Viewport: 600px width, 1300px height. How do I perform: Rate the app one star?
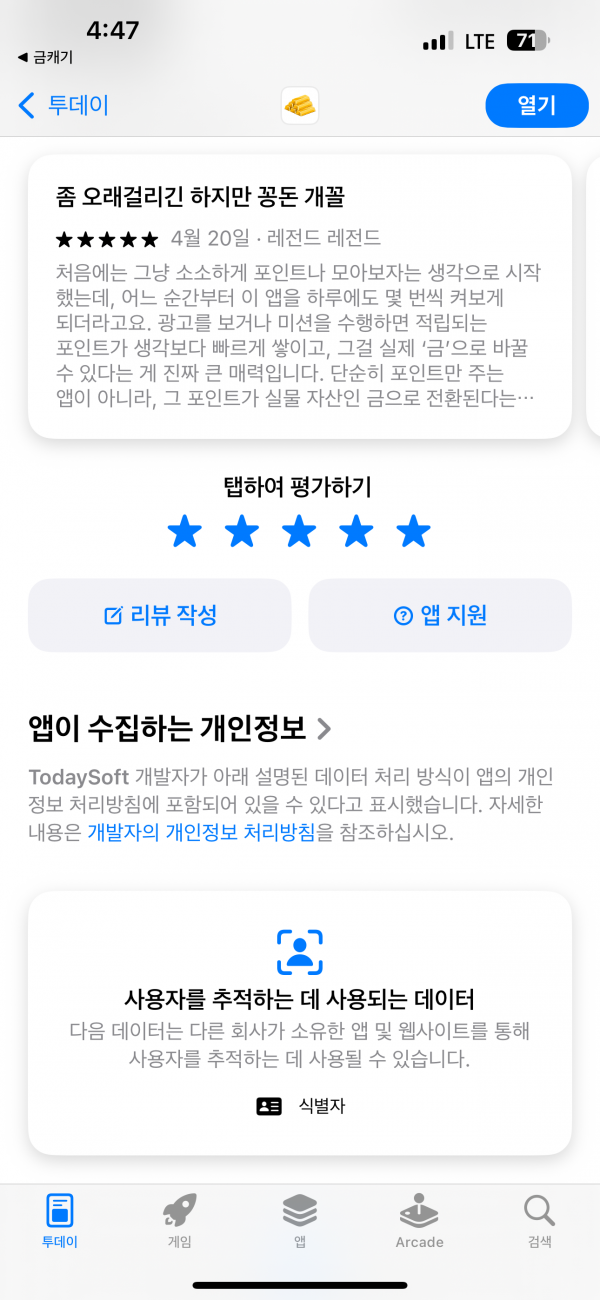point(184,532)
